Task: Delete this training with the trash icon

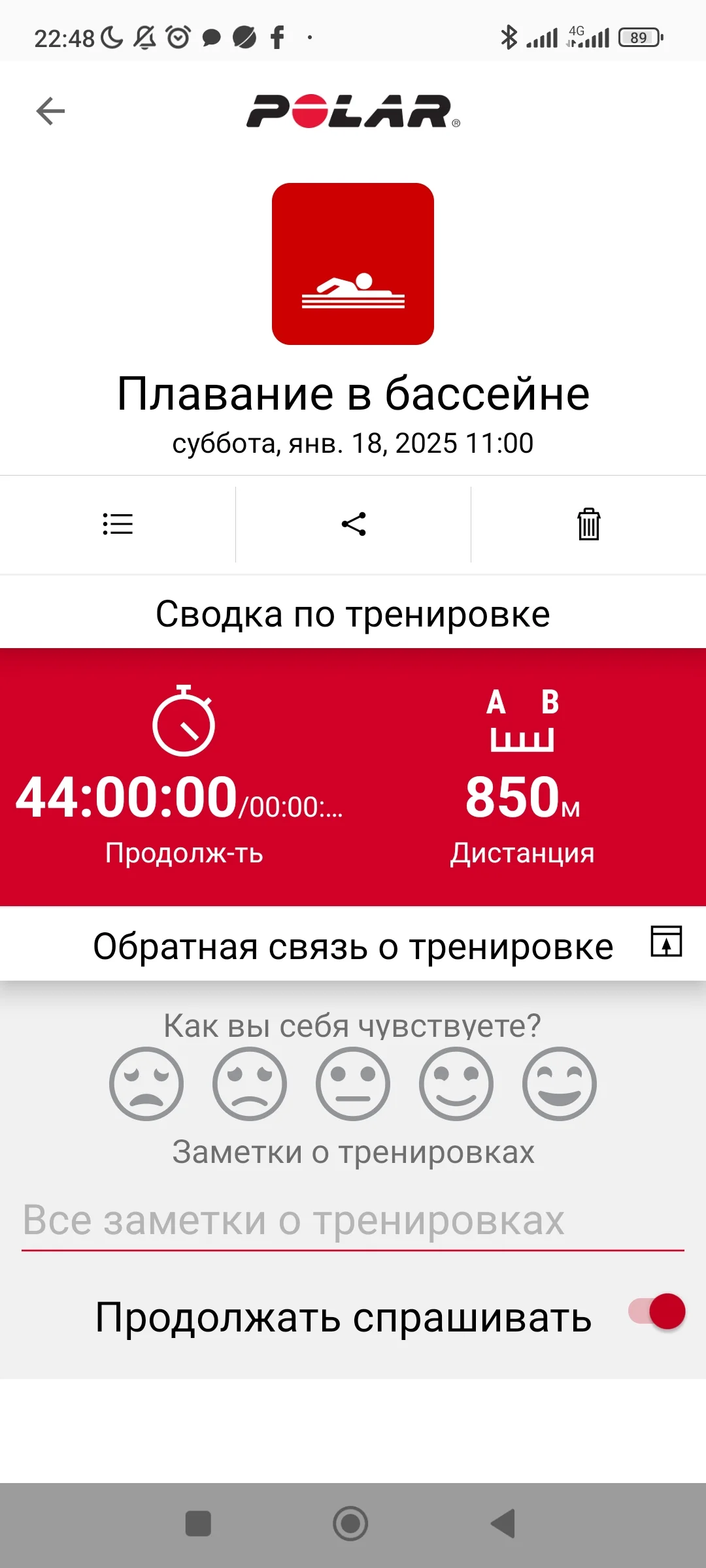Action: [x=588, y=524]
